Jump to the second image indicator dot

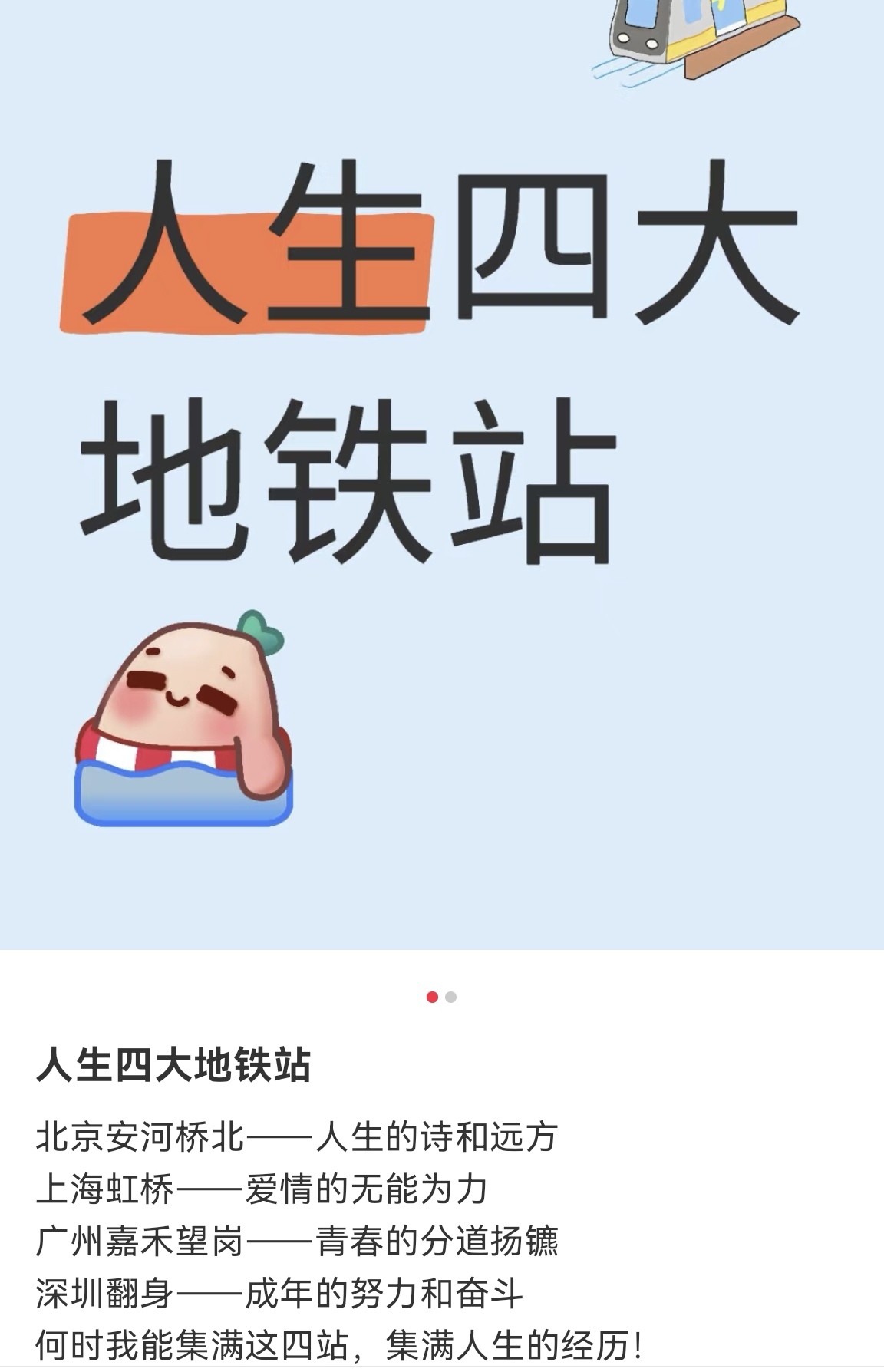pyautogui.click(x=451, y=997)
